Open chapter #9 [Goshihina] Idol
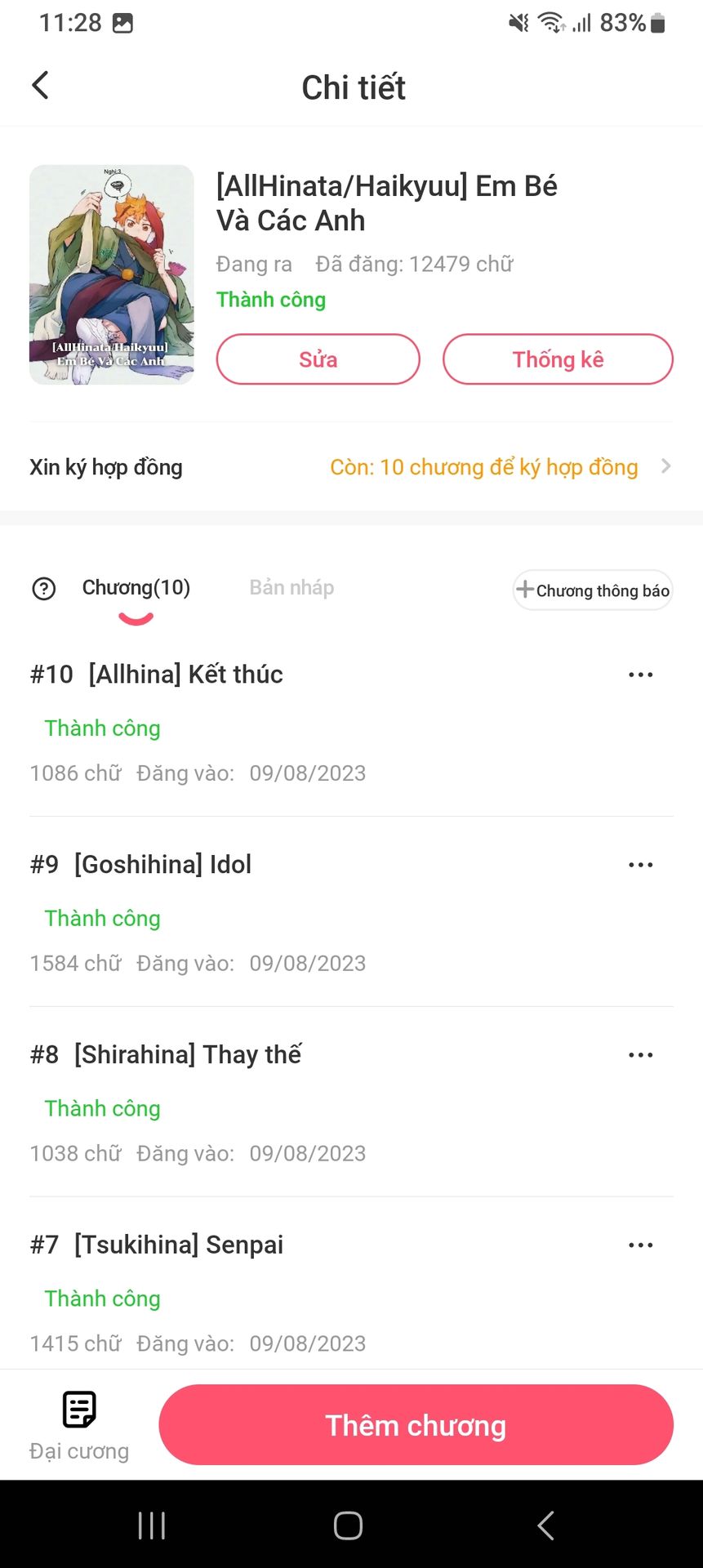The image size is (703, 1568). 162,865
